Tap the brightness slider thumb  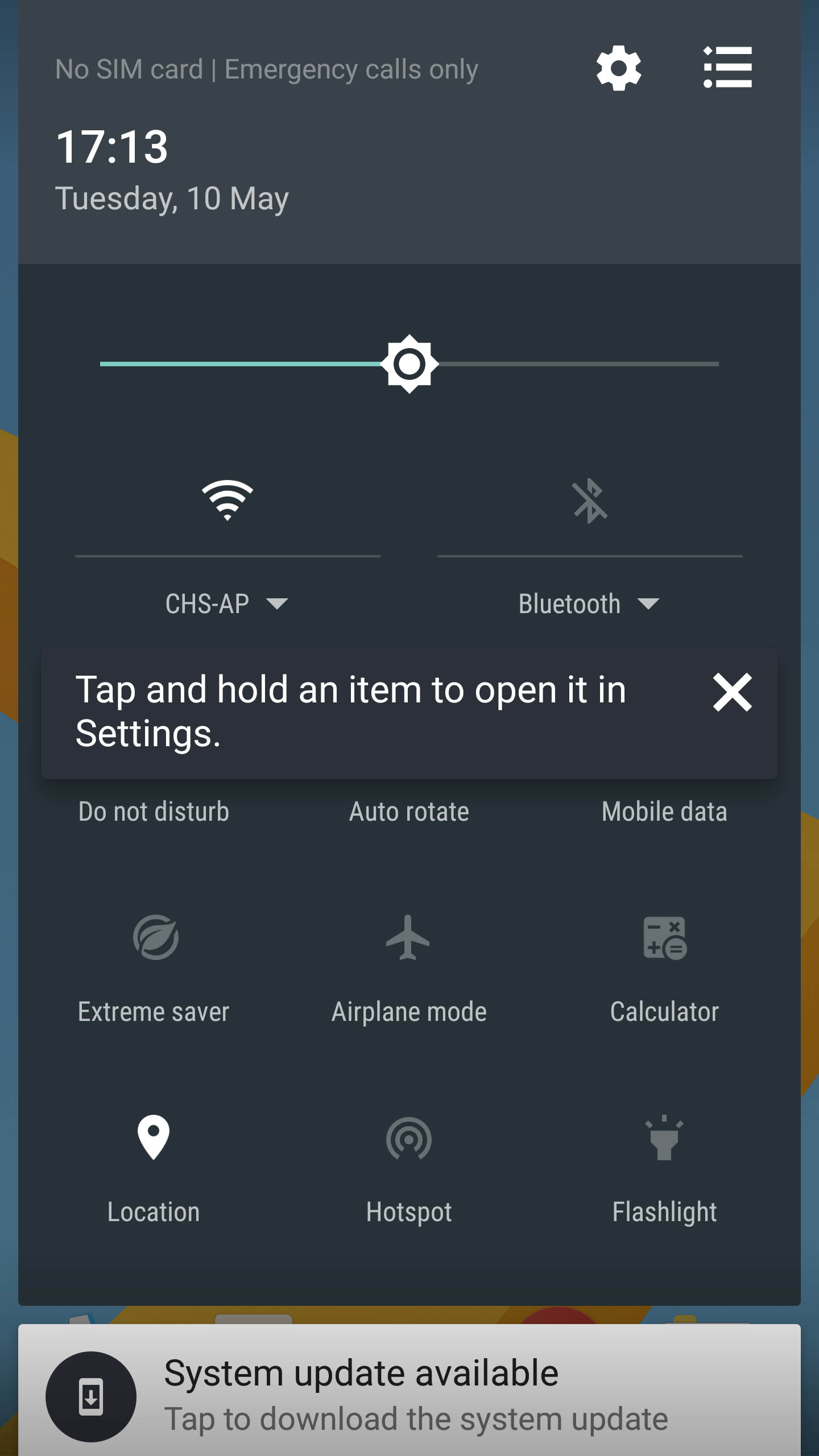[x=409, y=364]
